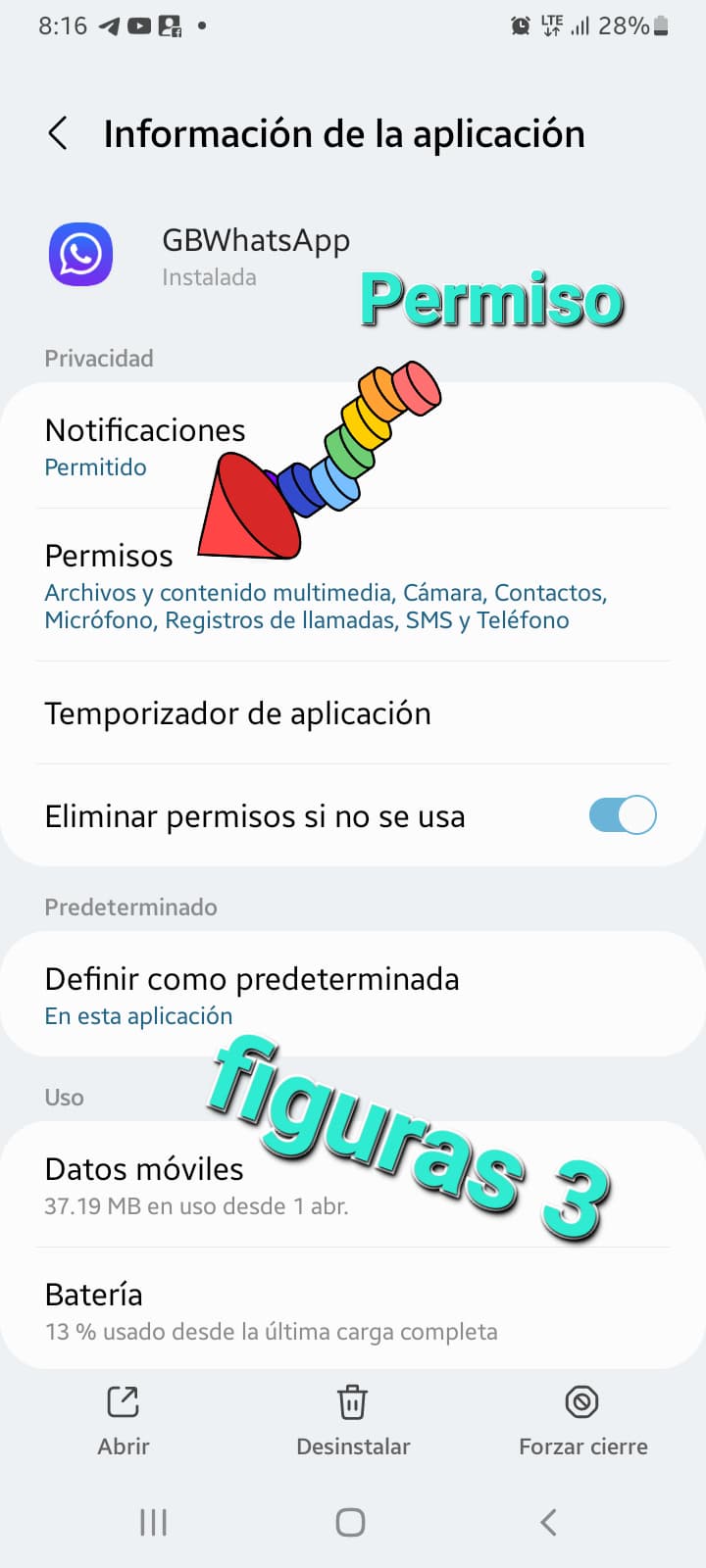Tap Desinstalar to uninstall the app

353,1419
